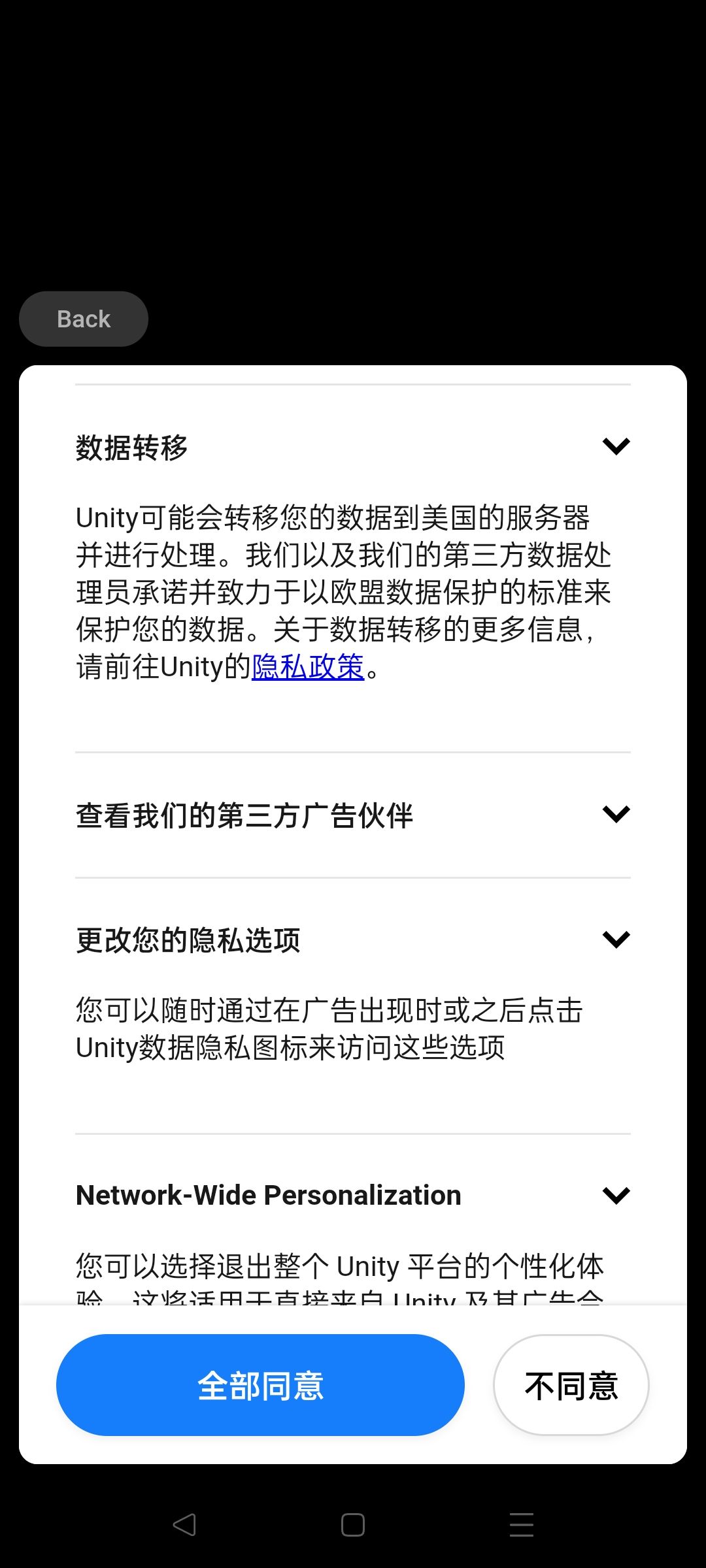706x1568 pixels.
Task: Select the Network-Wide Personalization heading
Action: (268, 1194)
